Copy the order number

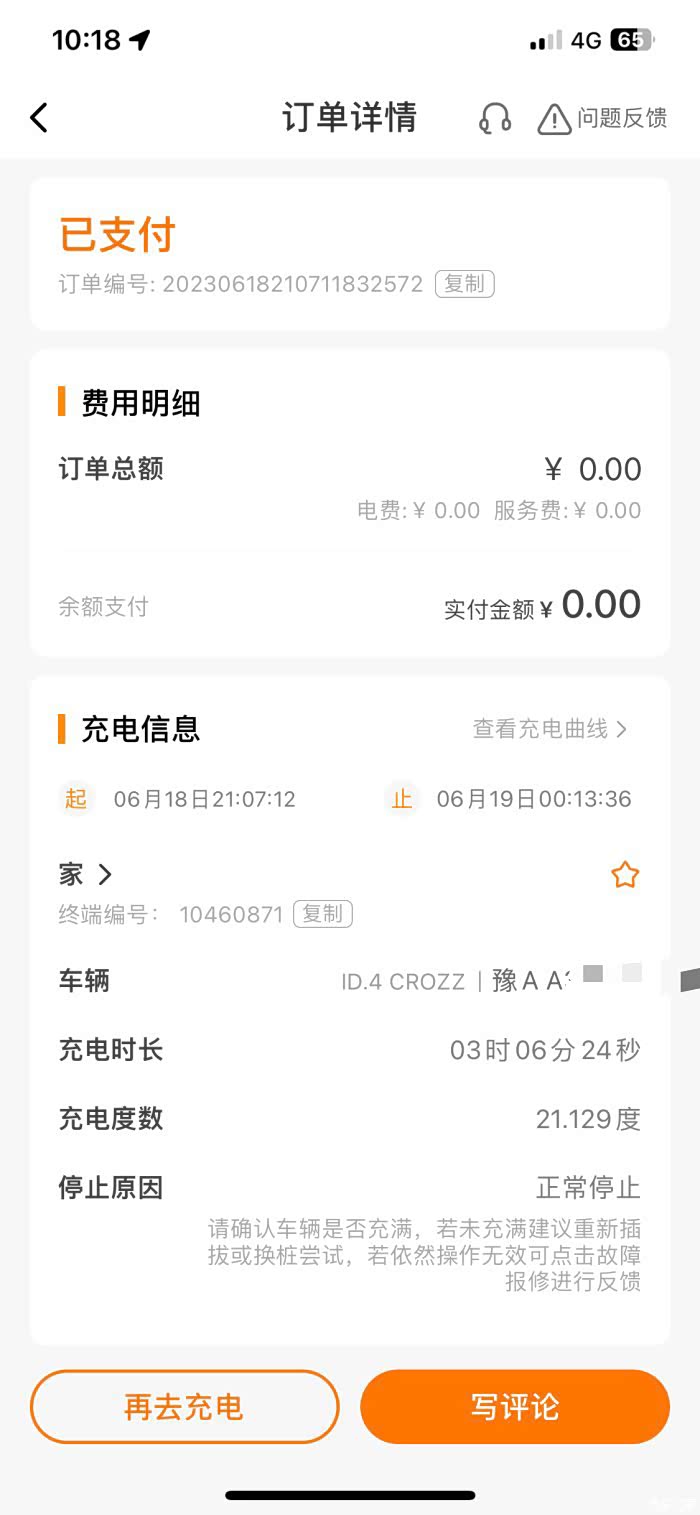pos(464,284)
